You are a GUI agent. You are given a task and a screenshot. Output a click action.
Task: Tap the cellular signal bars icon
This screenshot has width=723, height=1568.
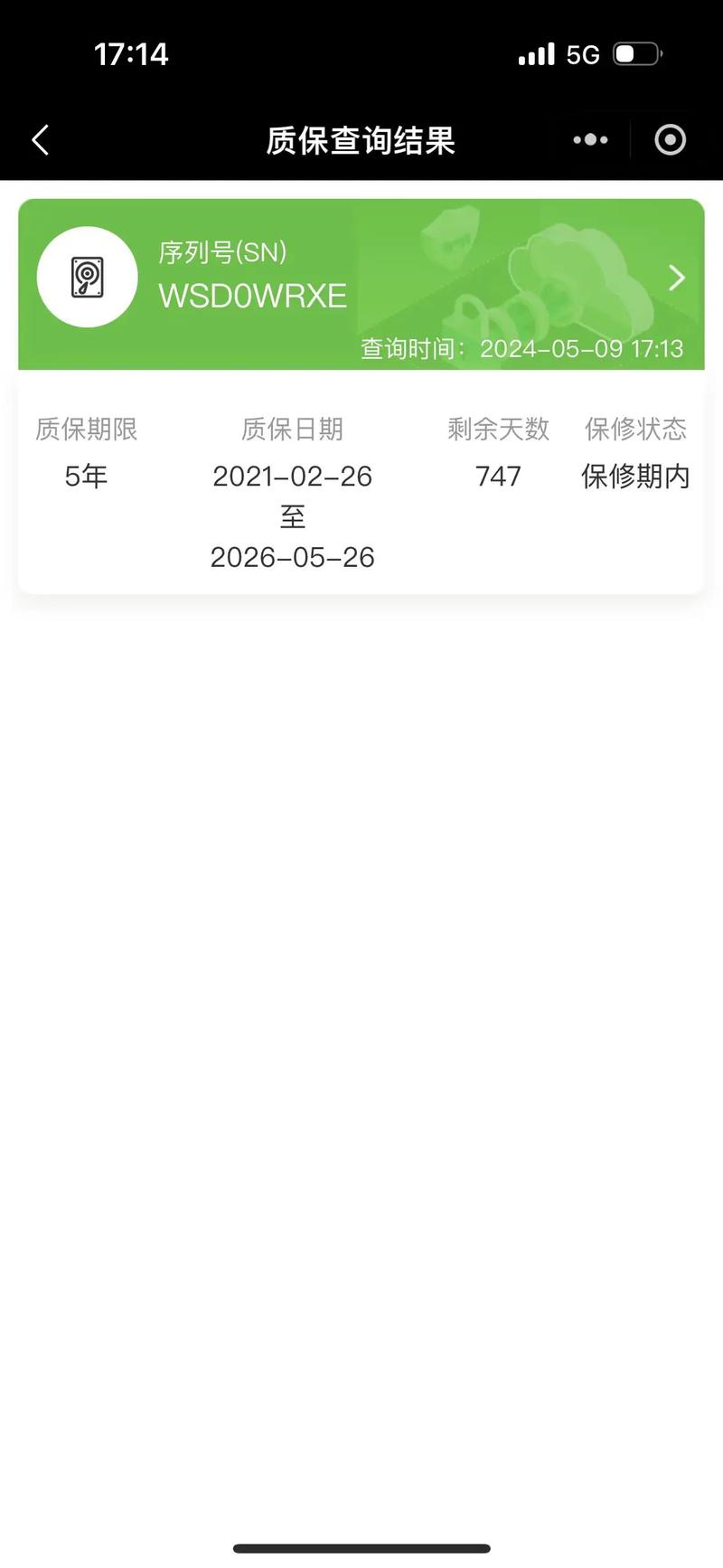point(535,54)
